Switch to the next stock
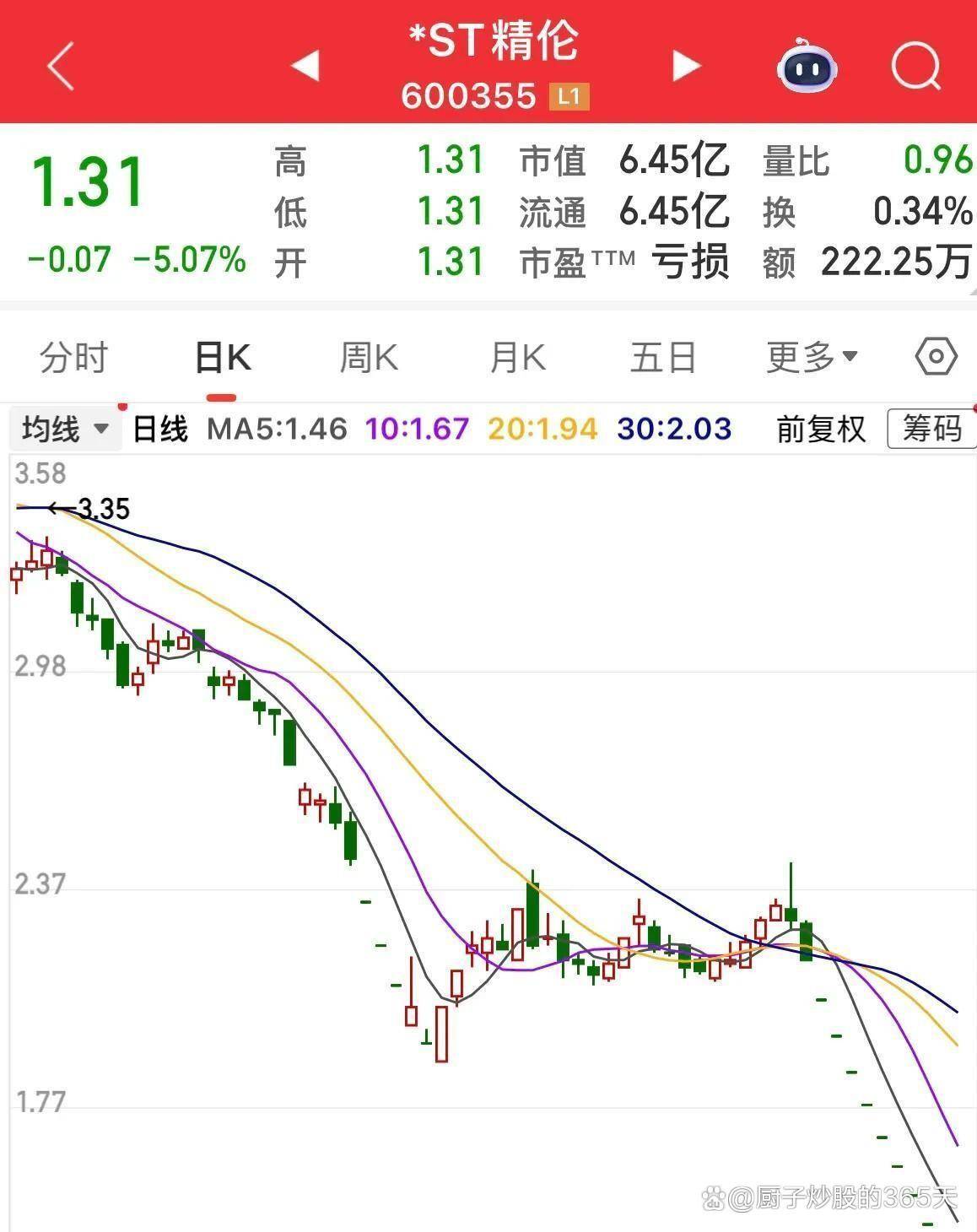Screen dimensions: 977x1232 [686, 66]
